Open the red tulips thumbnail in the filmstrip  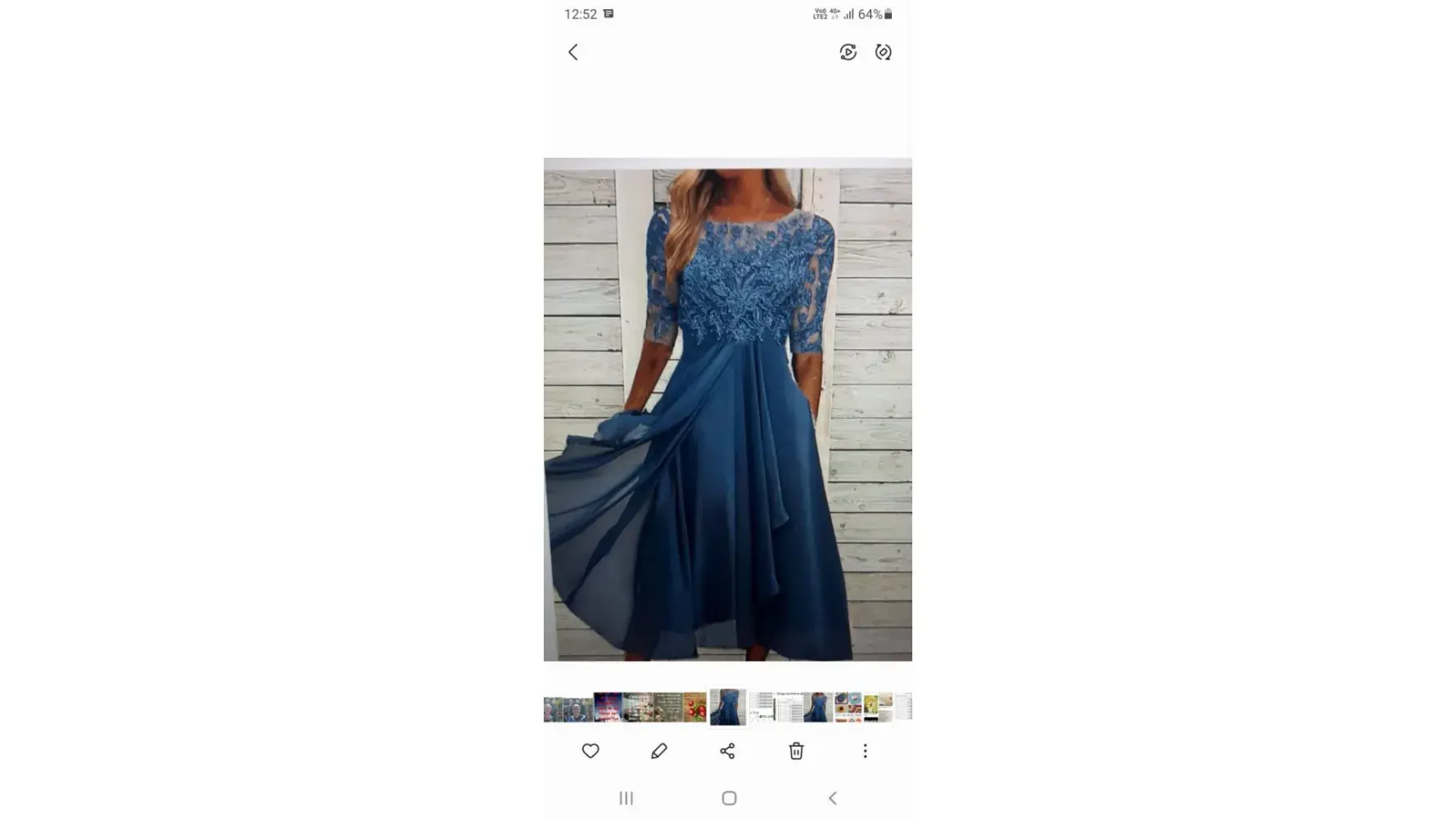tap(694, 707)
